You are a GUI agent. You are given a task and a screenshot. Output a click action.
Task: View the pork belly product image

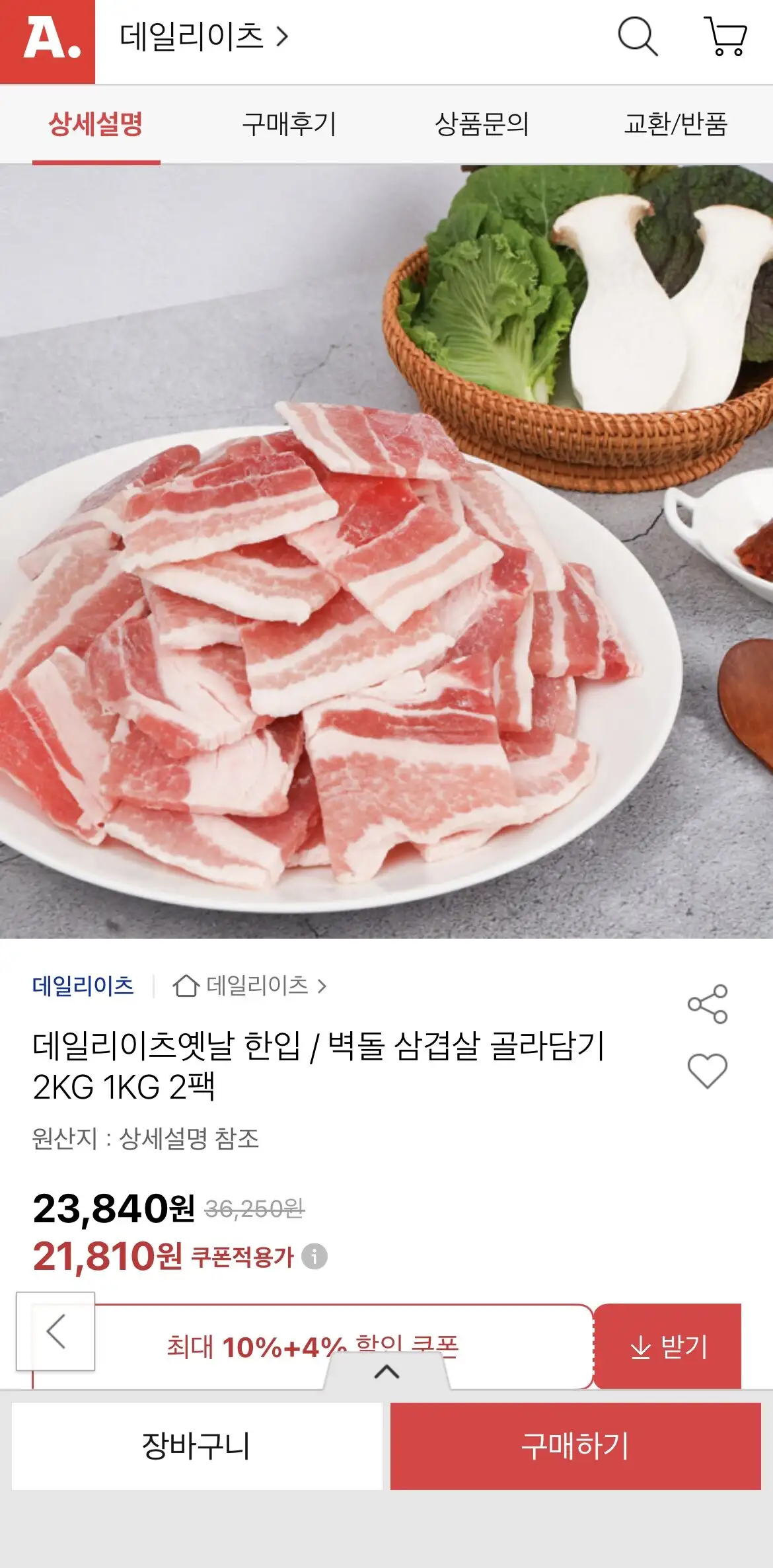(386, 551)
